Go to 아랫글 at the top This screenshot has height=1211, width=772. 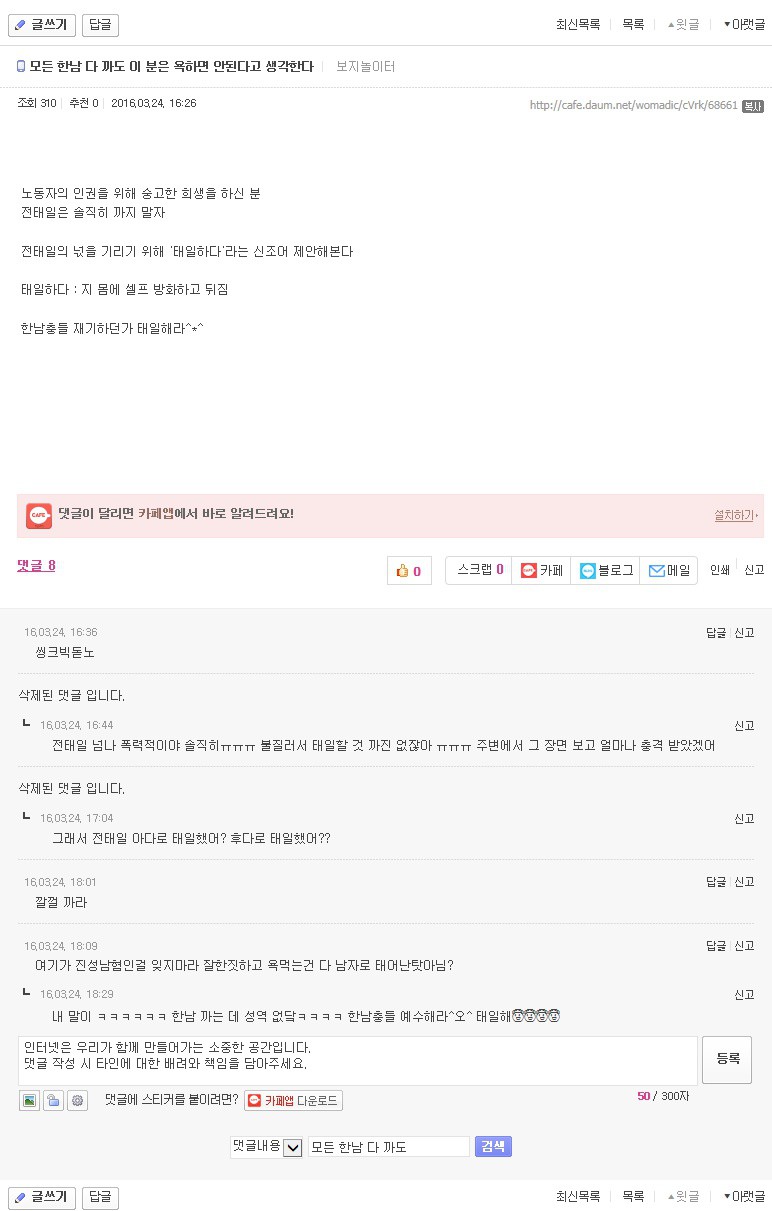point(745,25)
